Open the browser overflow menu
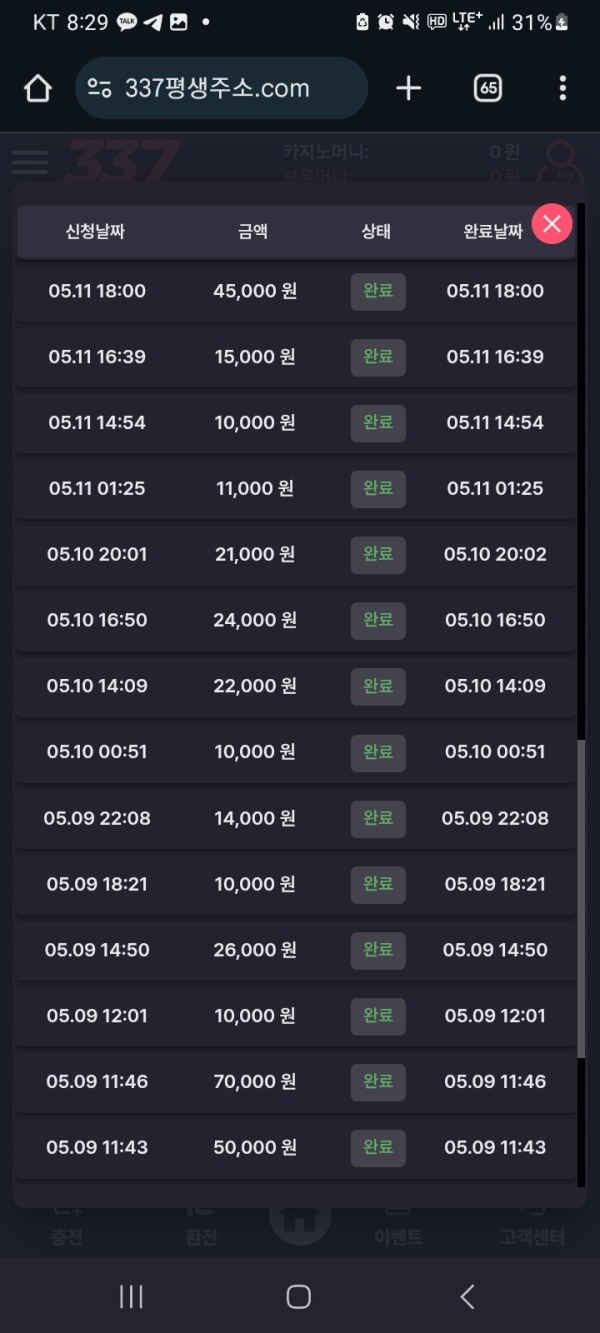Image resolution: width=600 pixels, height=1333 pixels. pos(562,88)
